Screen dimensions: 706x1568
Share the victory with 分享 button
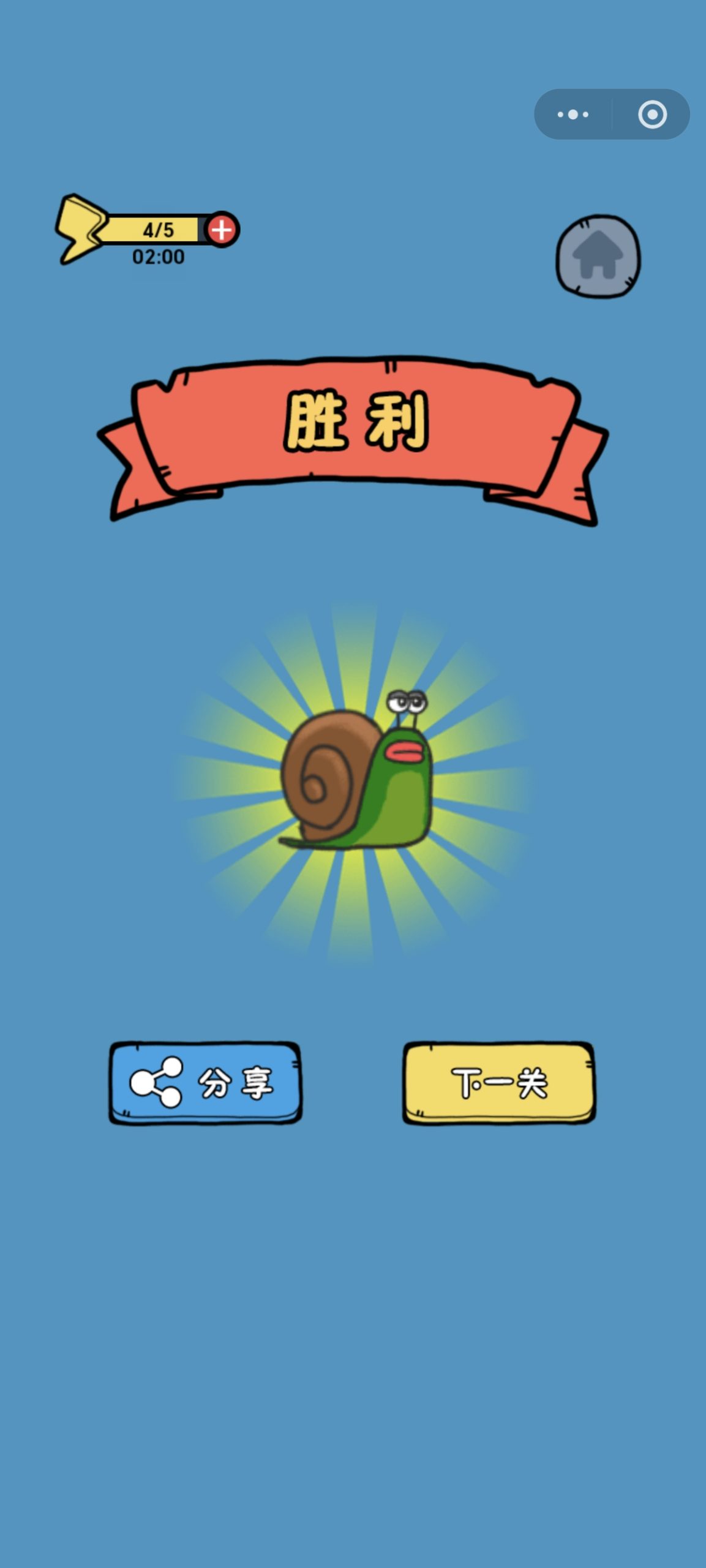(x=205, y=1083)
